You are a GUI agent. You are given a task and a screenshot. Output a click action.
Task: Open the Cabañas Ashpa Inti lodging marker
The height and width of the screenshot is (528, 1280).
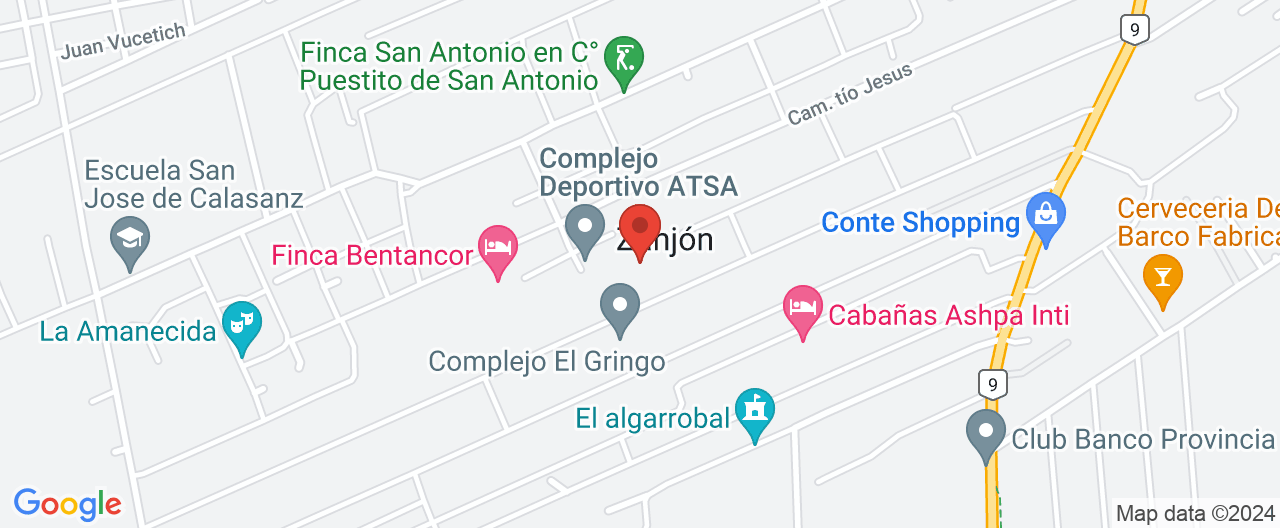(803, 308)
